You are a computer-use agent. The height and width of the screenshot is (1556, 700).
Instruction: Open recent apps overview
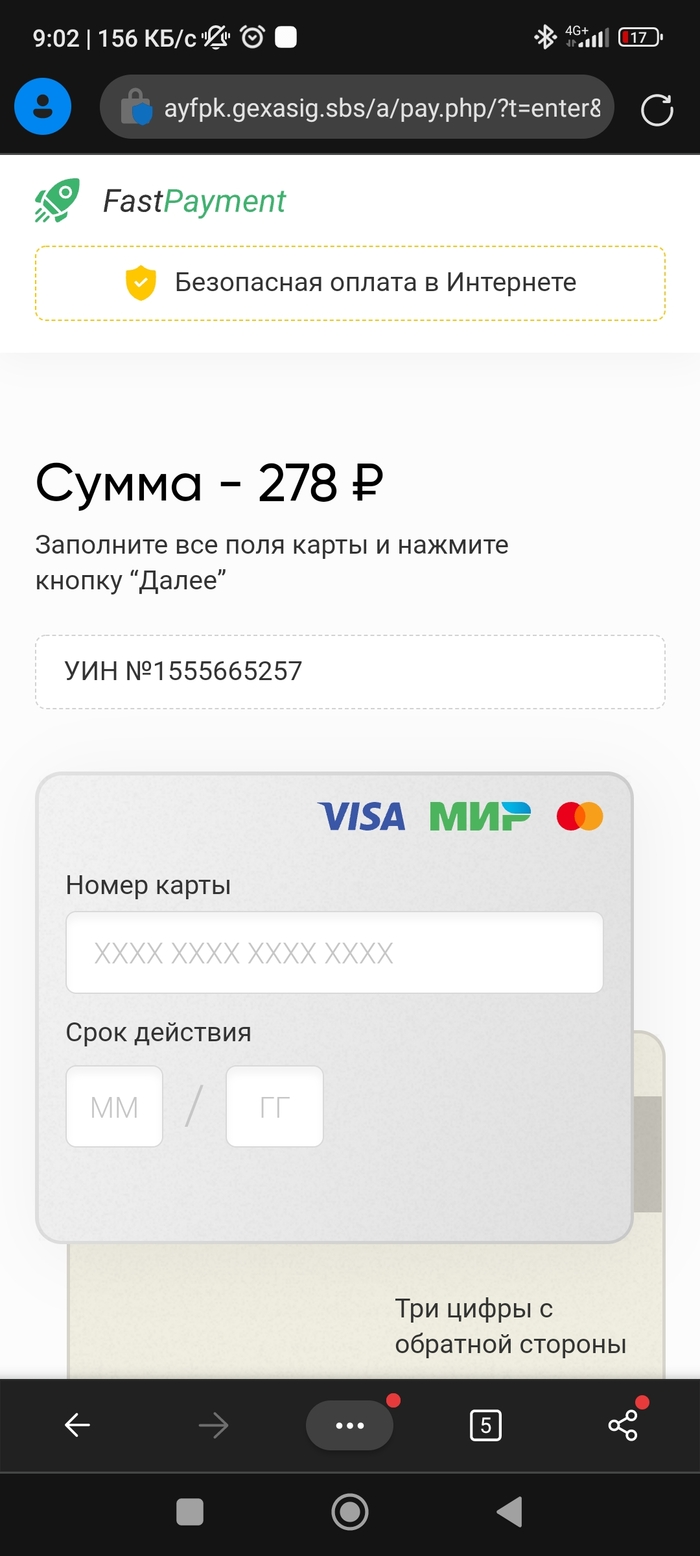190,1511
